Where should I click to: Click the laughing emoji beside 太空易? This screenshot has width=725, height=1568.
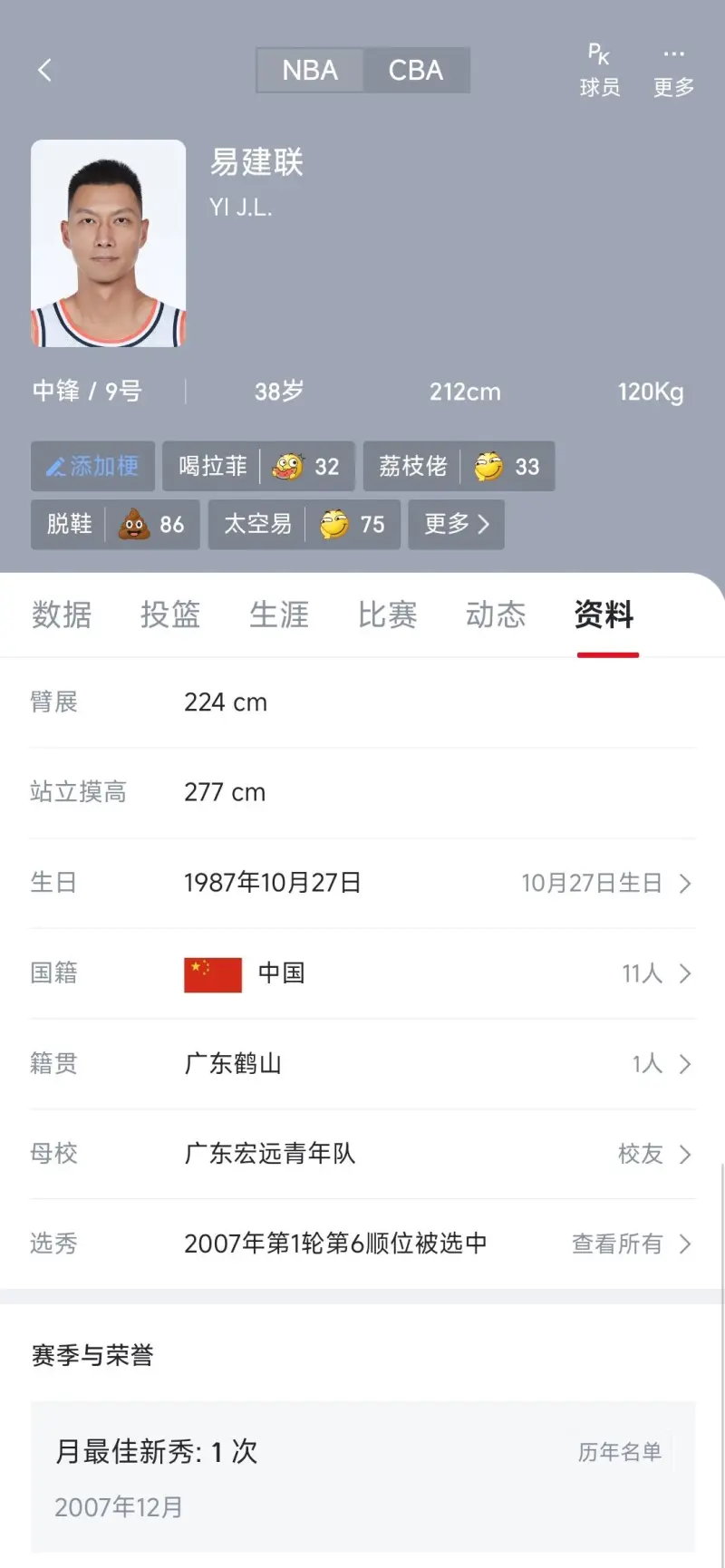click(x=335, y=524)
